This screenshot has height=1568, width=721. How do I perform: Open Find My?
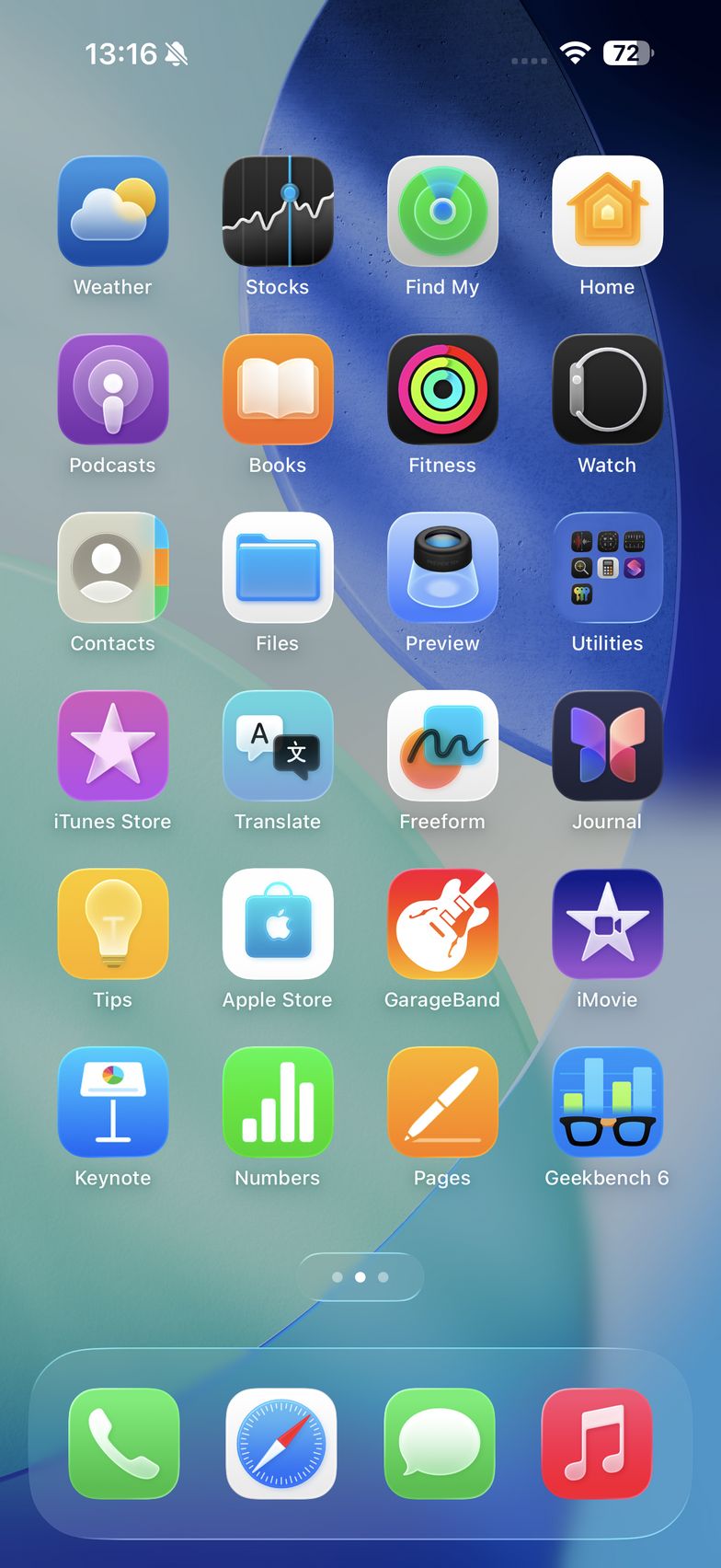442,211
